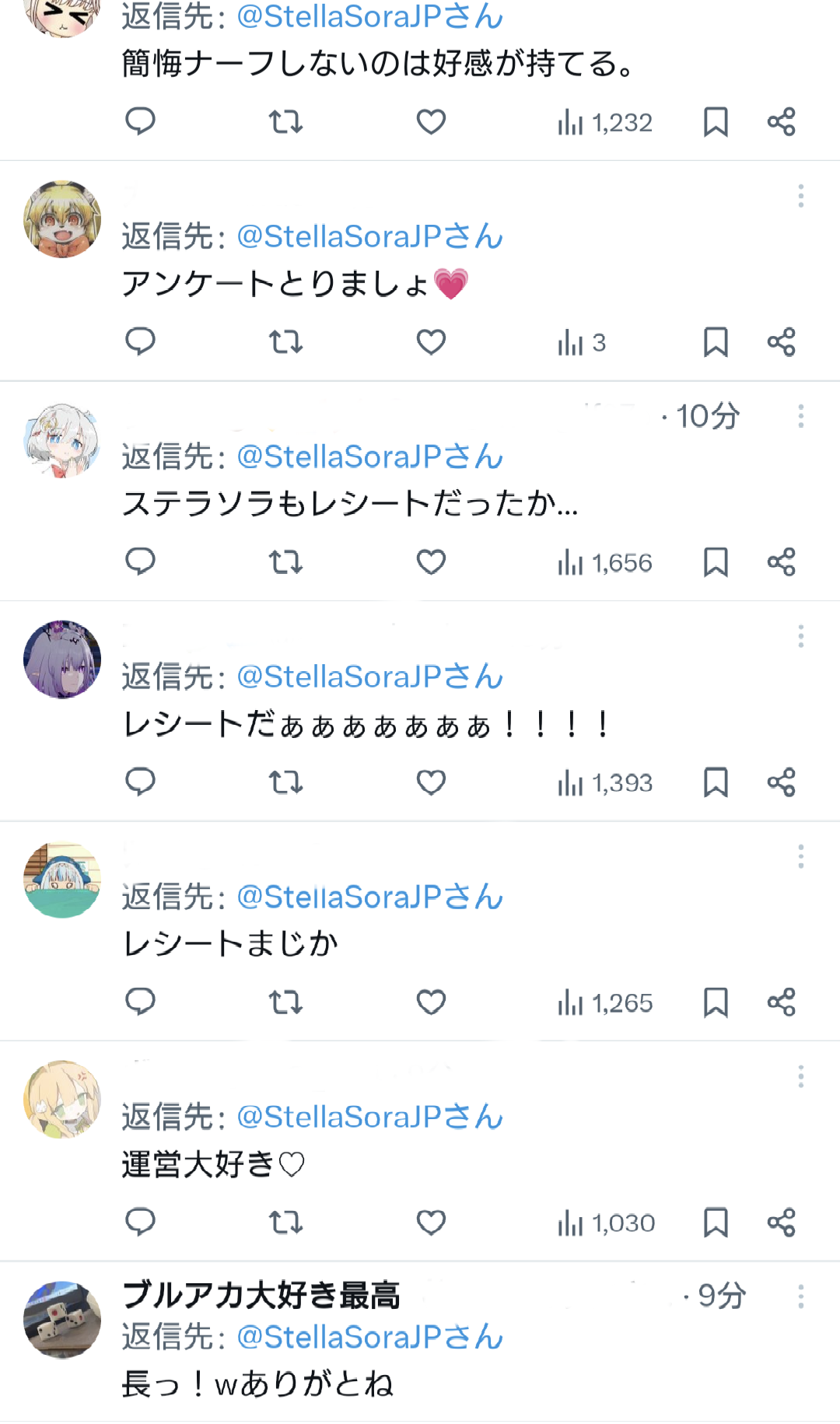Open @StellaSoraJP link in 運営大好き reply
This screenshot has height=1424, width=840.
pyautogui.click(x=369, y=1117)
